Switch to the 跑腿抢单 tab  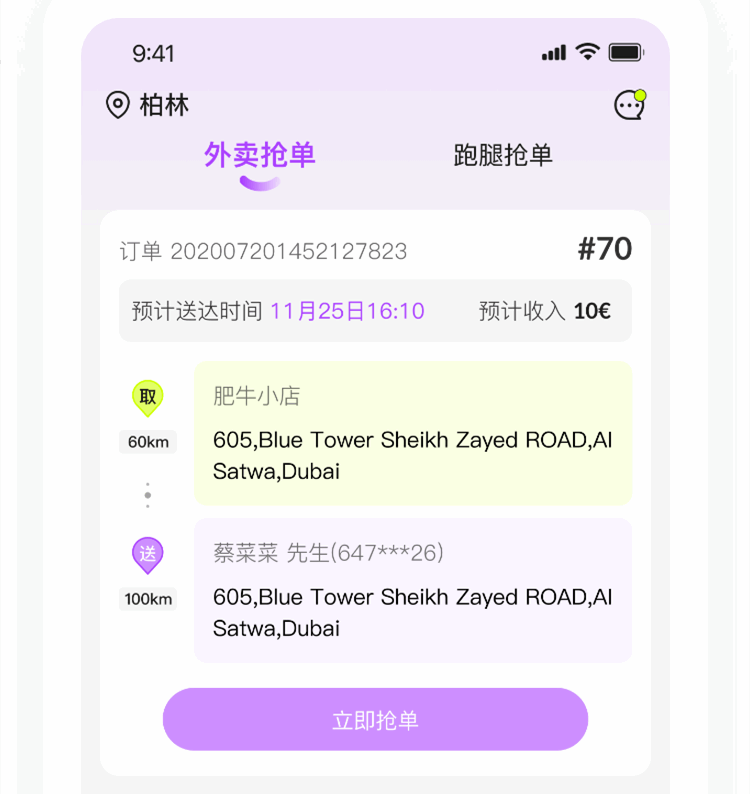pos(503,155)
